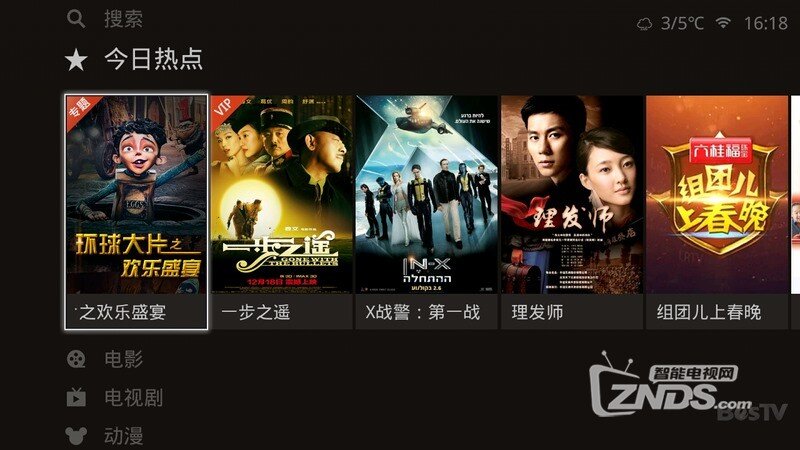Viewport: 800px width, 450px height.
Task: Open the 动漫 category
Action: point(123,436)
